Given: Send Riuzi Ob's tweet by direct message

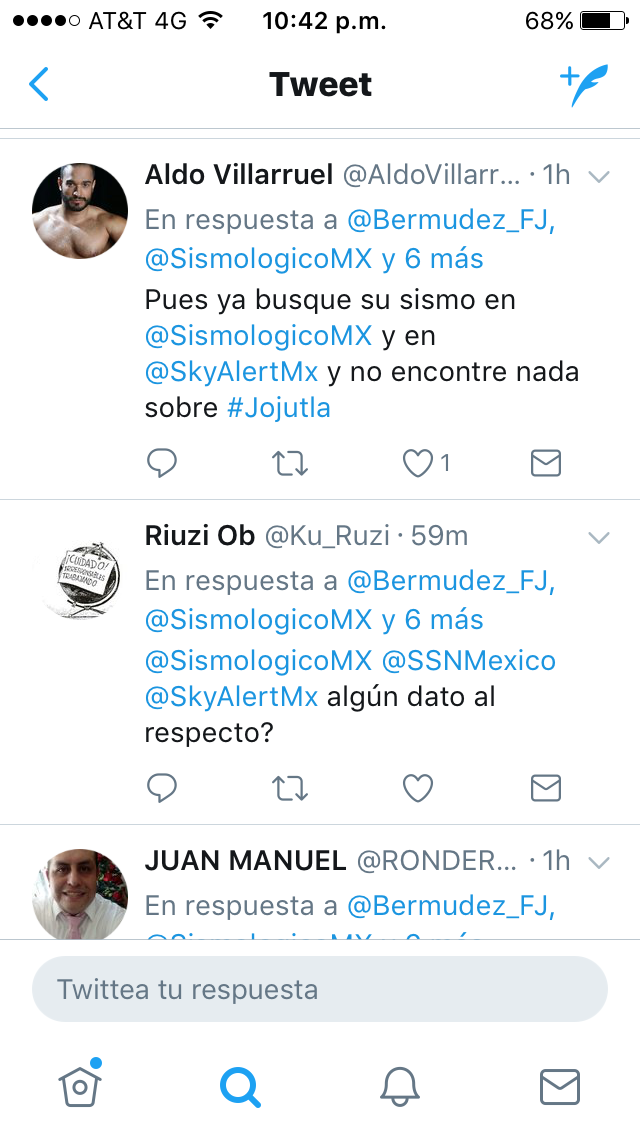Looking at the screenshot, I should pos(546,788).
